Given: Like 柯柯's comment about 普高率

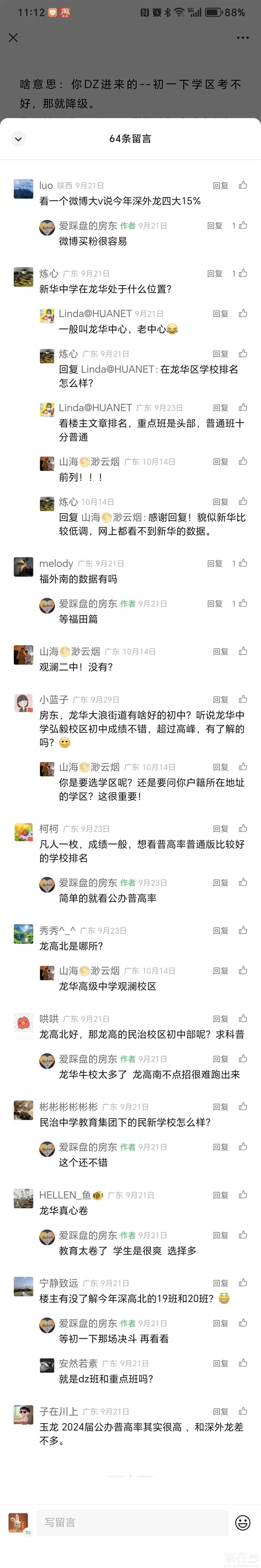Looking at the screenshot, I should click(x=243, y=828).
